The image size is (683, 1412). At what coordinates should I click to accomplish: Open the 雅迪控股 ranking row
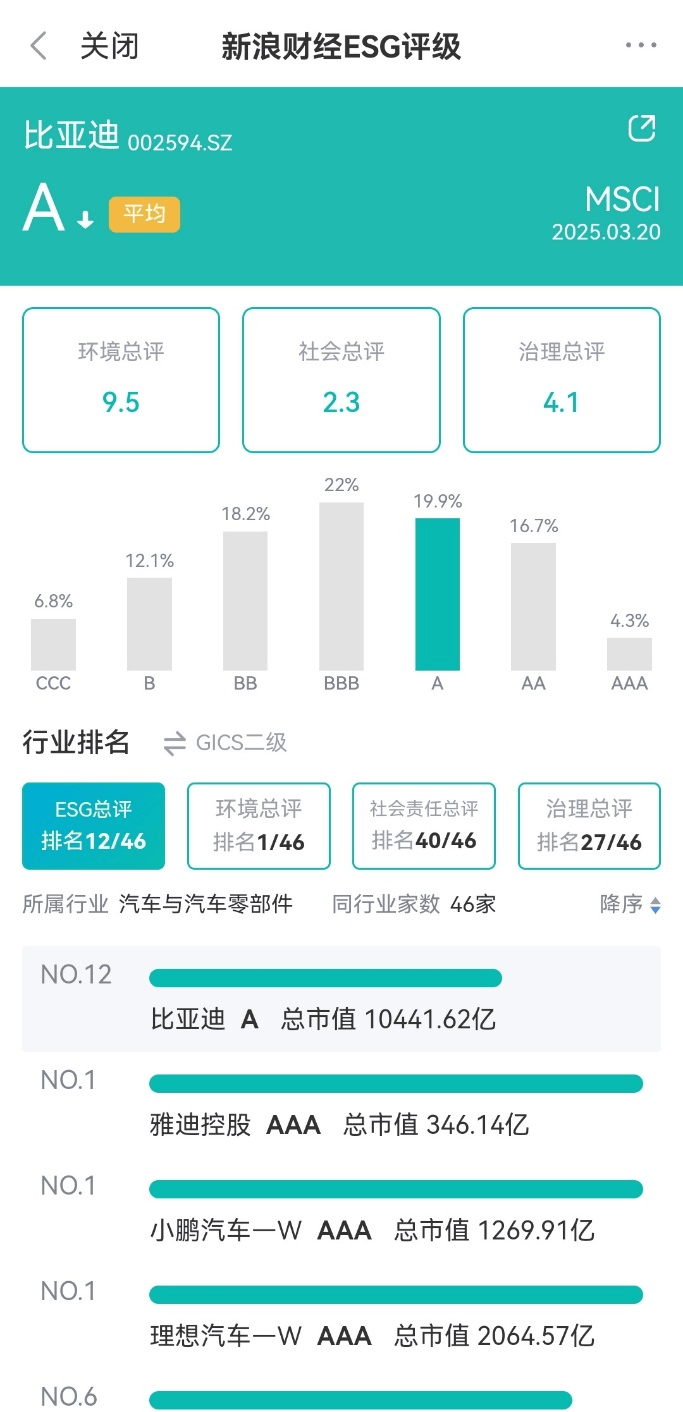pyautogui.click(x=341, y=1105)
